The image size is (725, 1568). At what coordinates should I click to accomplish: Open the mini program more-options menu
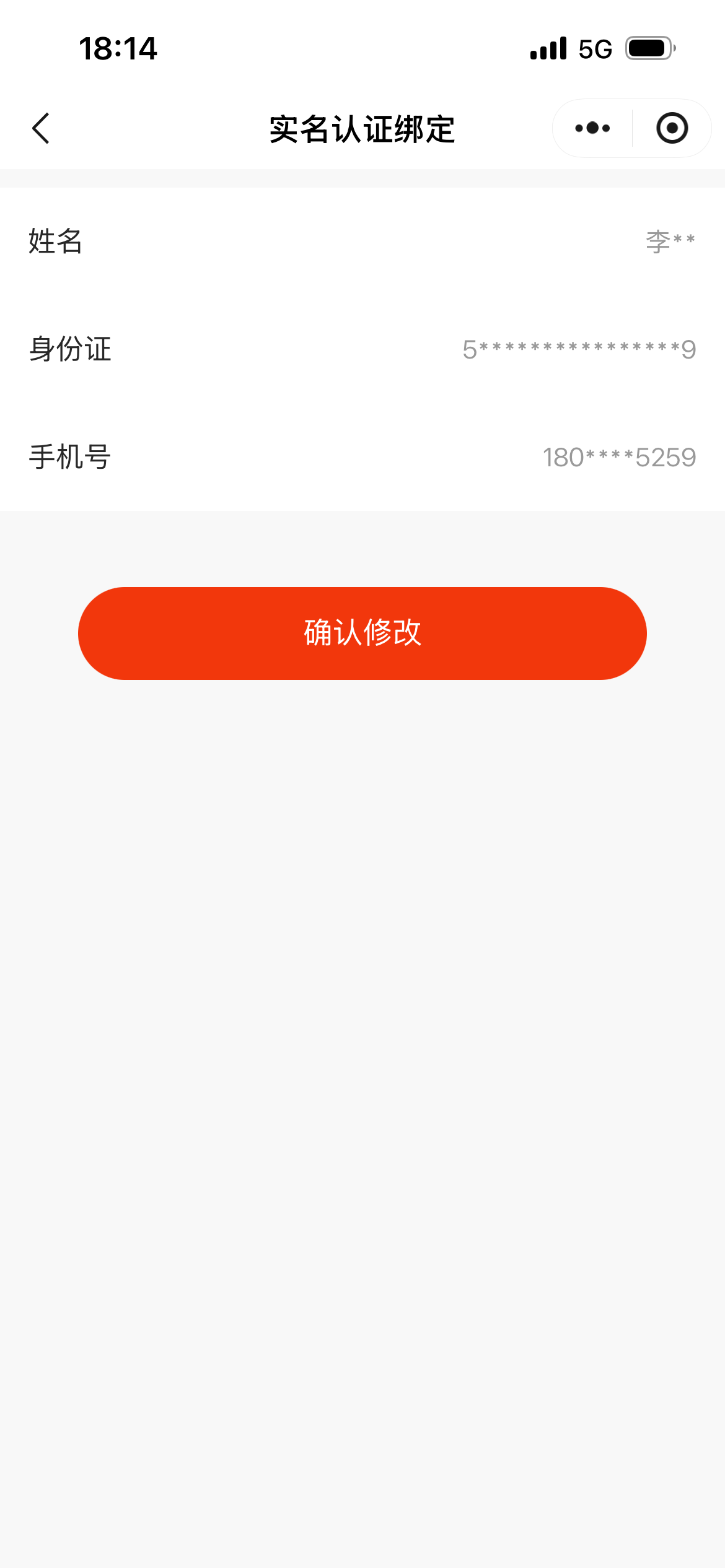[592, 129]
